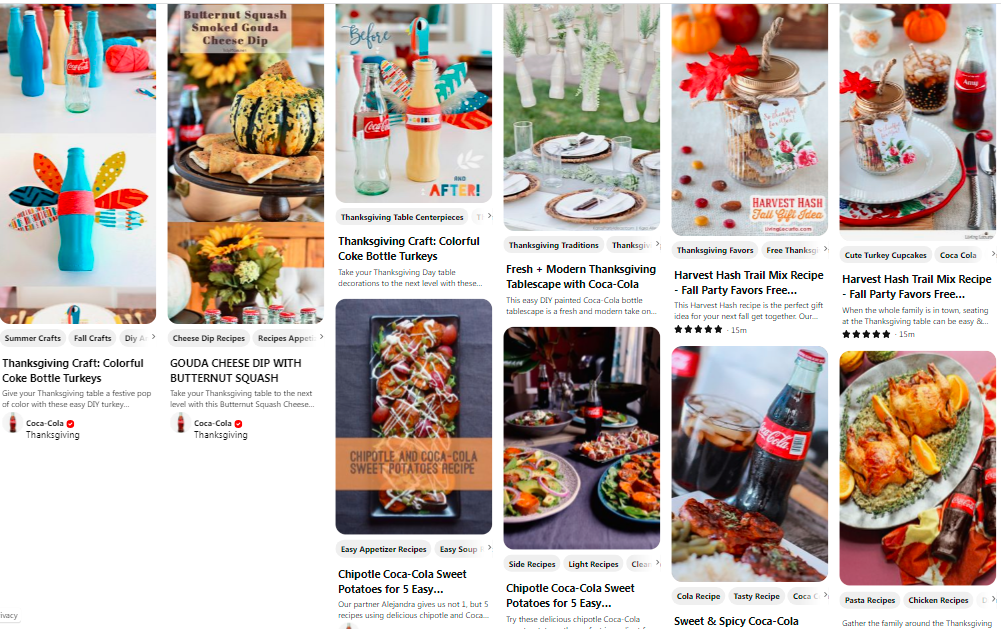Open the Chipotle and Coca-Cola sweet potatoes pin
1001x629 pixels.
pyautogui.click(x=413, y=416)
